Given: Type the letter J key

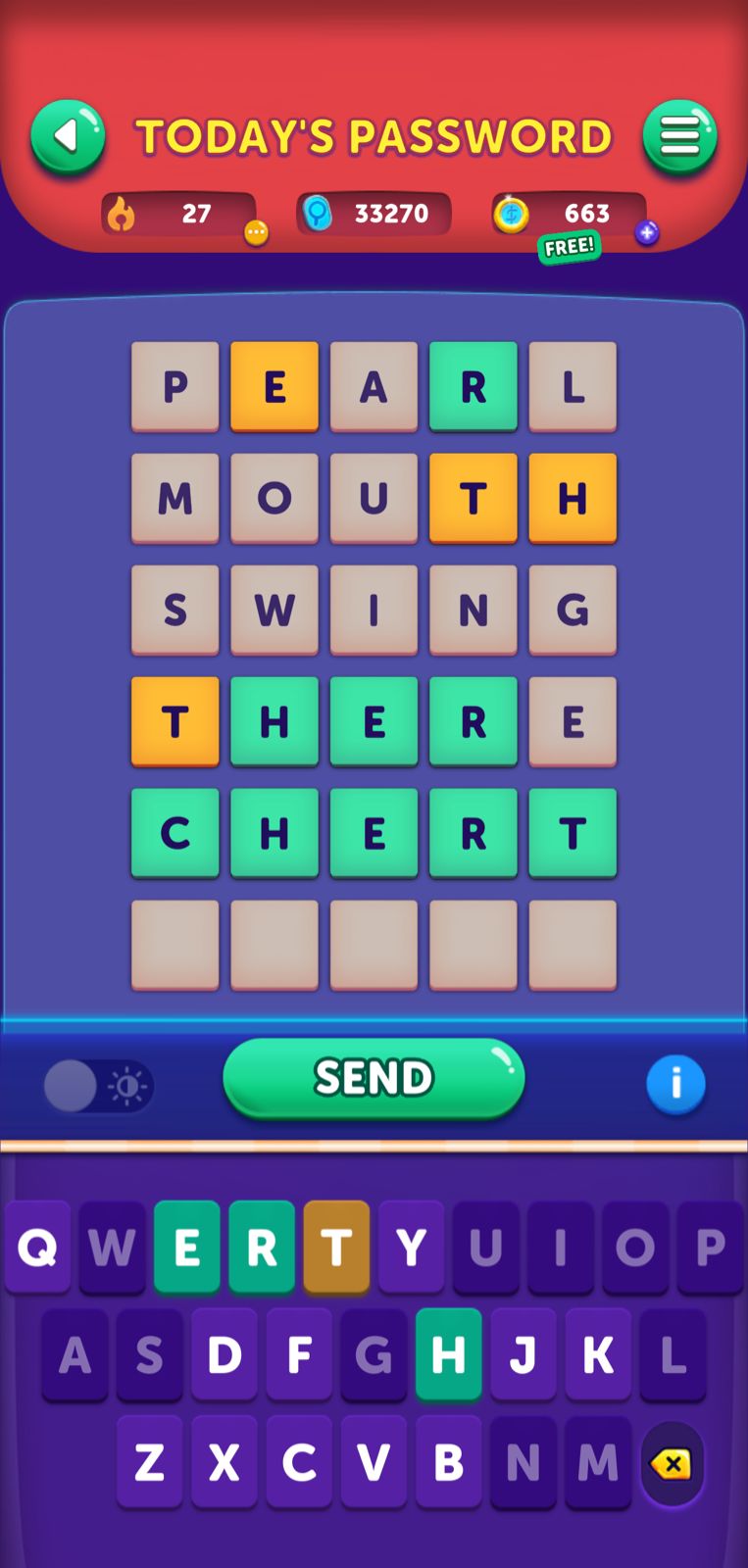Looking at the screenshot, I should (524, 1355).
